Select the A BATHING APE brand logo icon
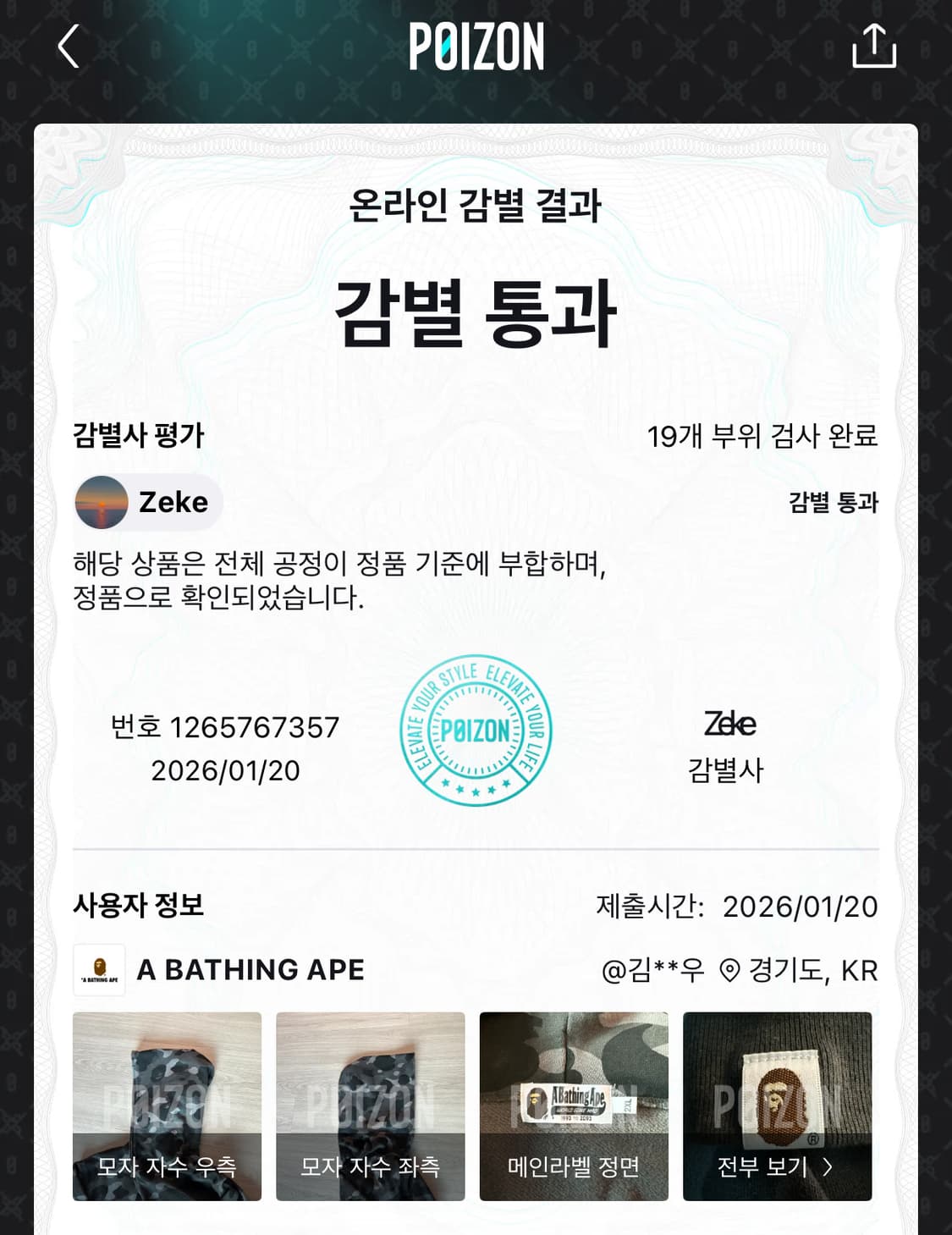Viewport: 952px width, 1235px height. (99, 968)
